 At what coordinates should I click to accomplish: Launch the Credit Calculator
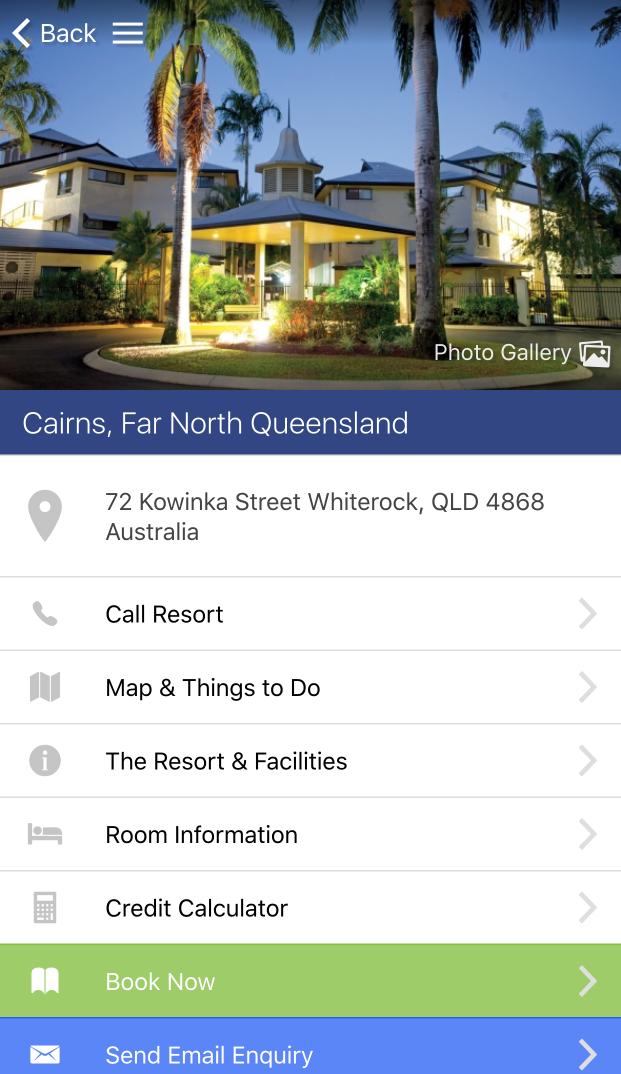(x=310, y=908)
